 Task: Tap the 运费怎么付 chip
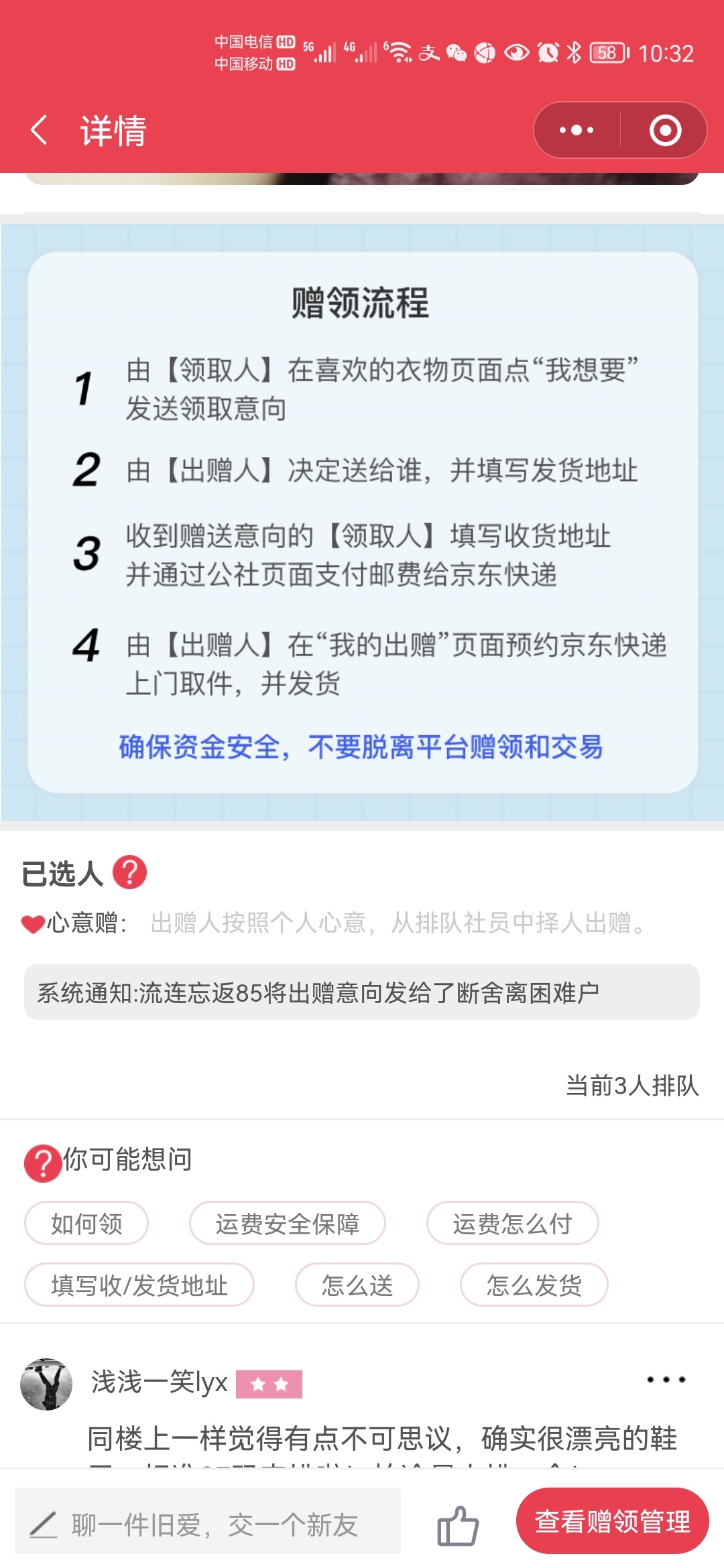click(x=512, y=1224)
